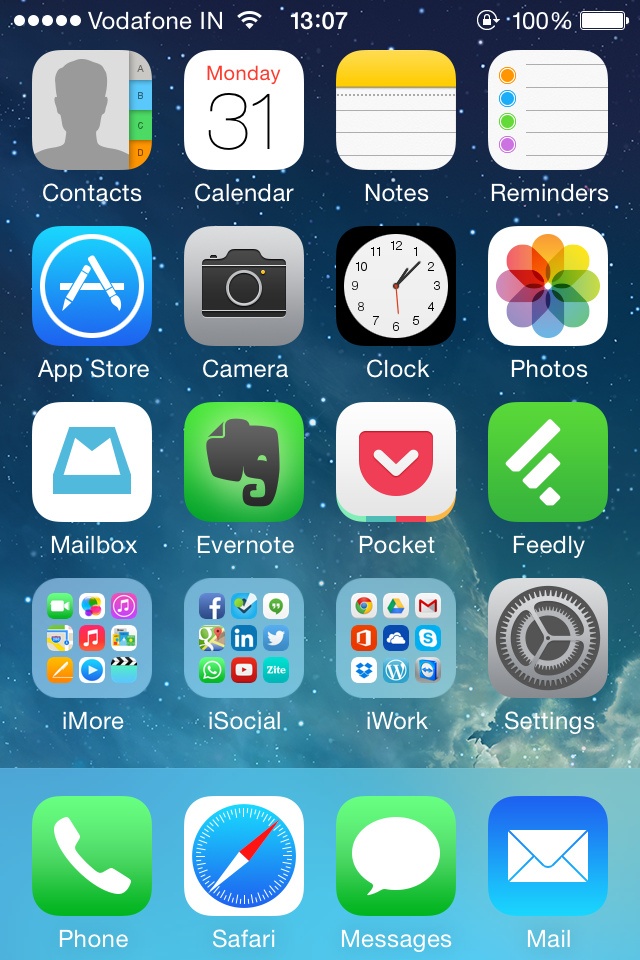Expand the iMore folder
The image size is (640, 960).
coord(92,638)
